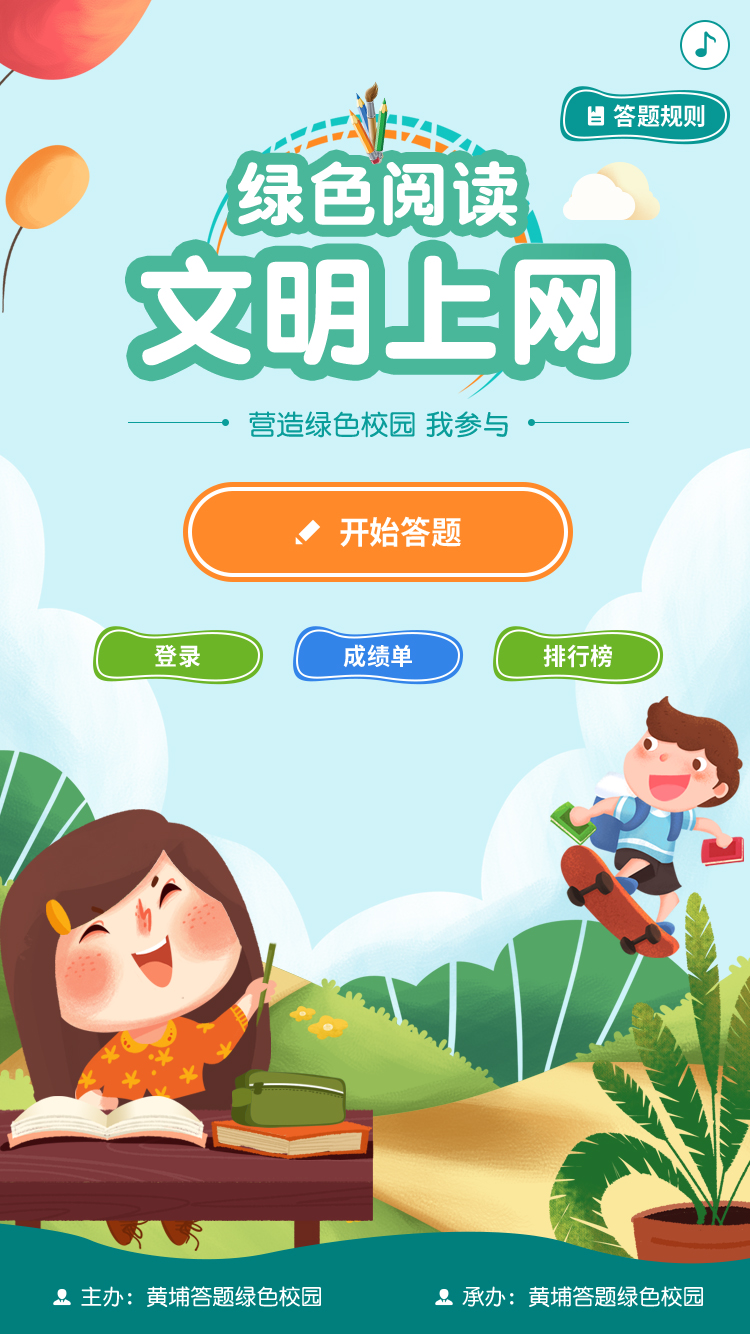
Task: Open the 答题规则 rules button
Action: click(x=645, y=115)
